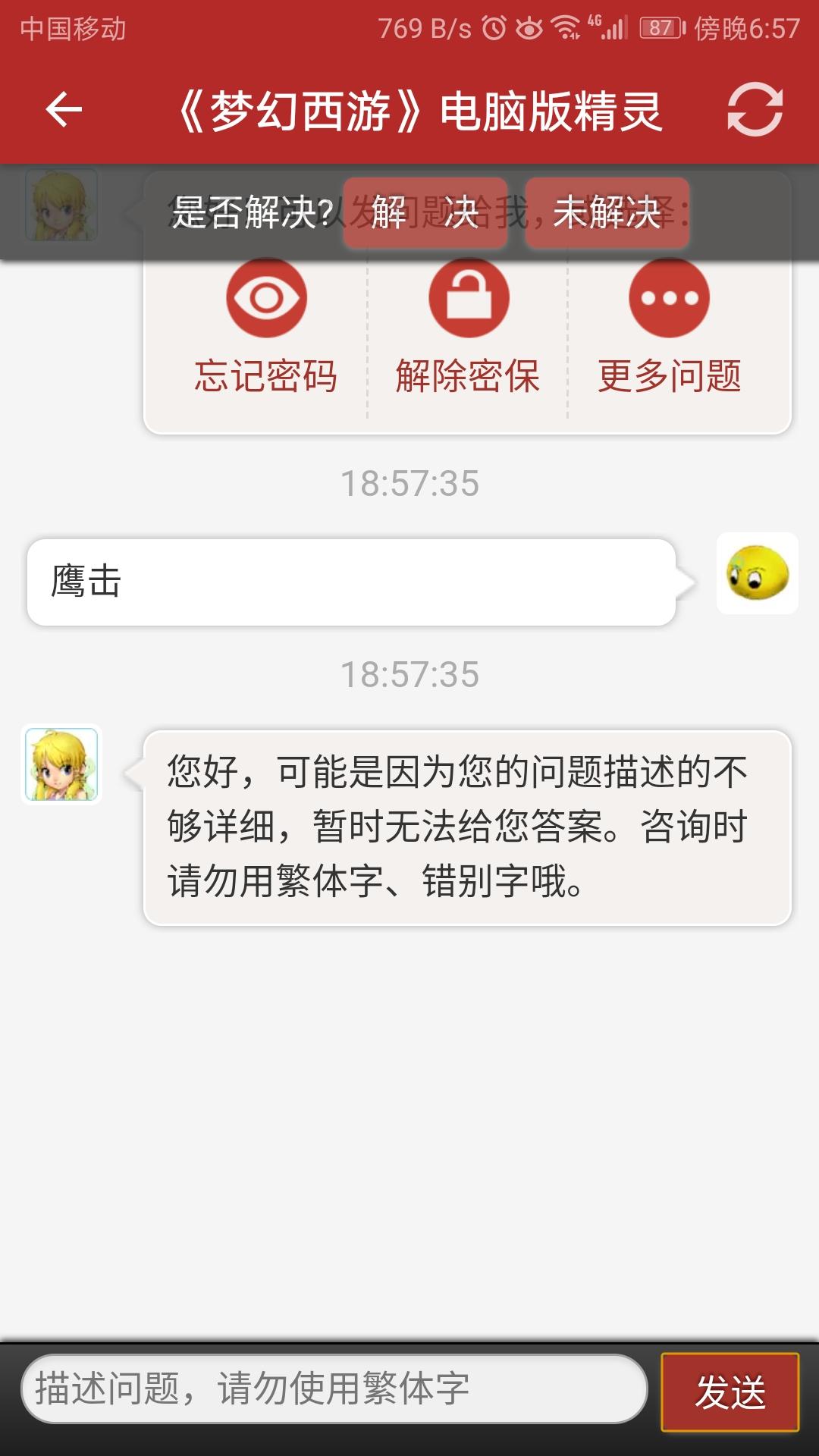The image size is (819, 1456).
Task: Open the 忘记密码 option
Action: pyautogui.click(x=266, y=328)
